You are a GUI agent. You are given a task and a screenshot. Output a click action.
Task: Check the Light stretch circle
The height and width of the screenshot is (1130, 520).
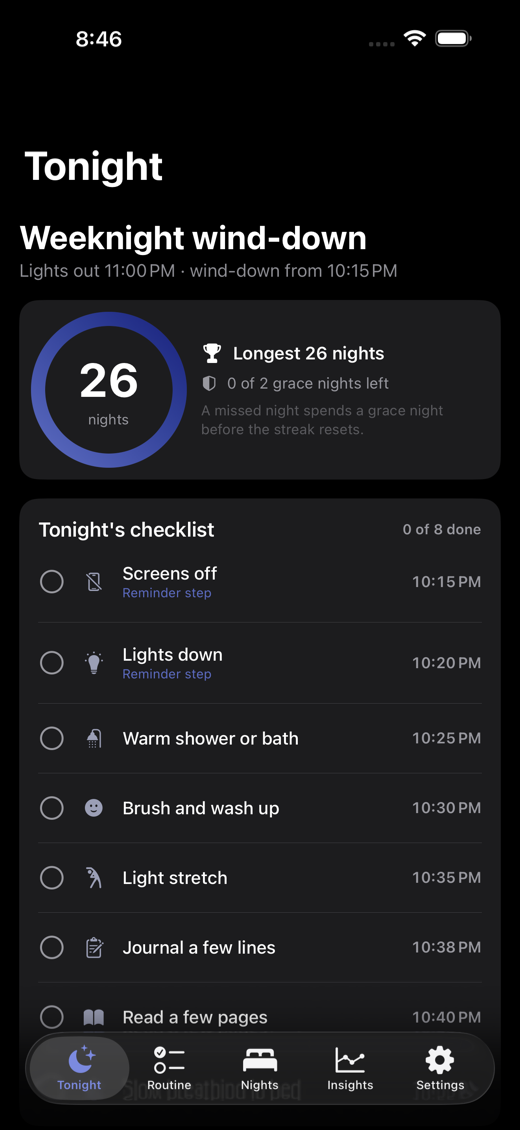[x=51, y=878]
